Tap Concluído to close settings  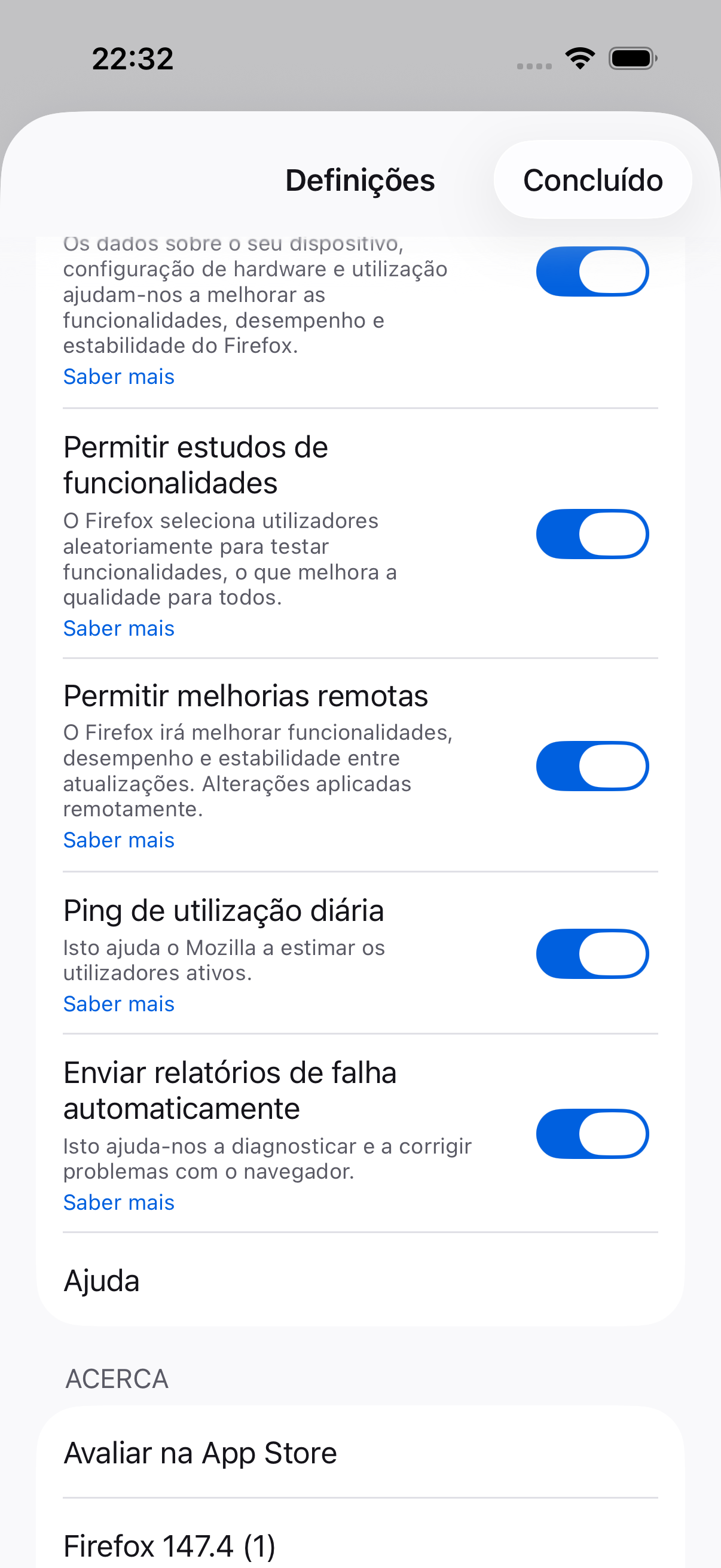pos(592,180)
